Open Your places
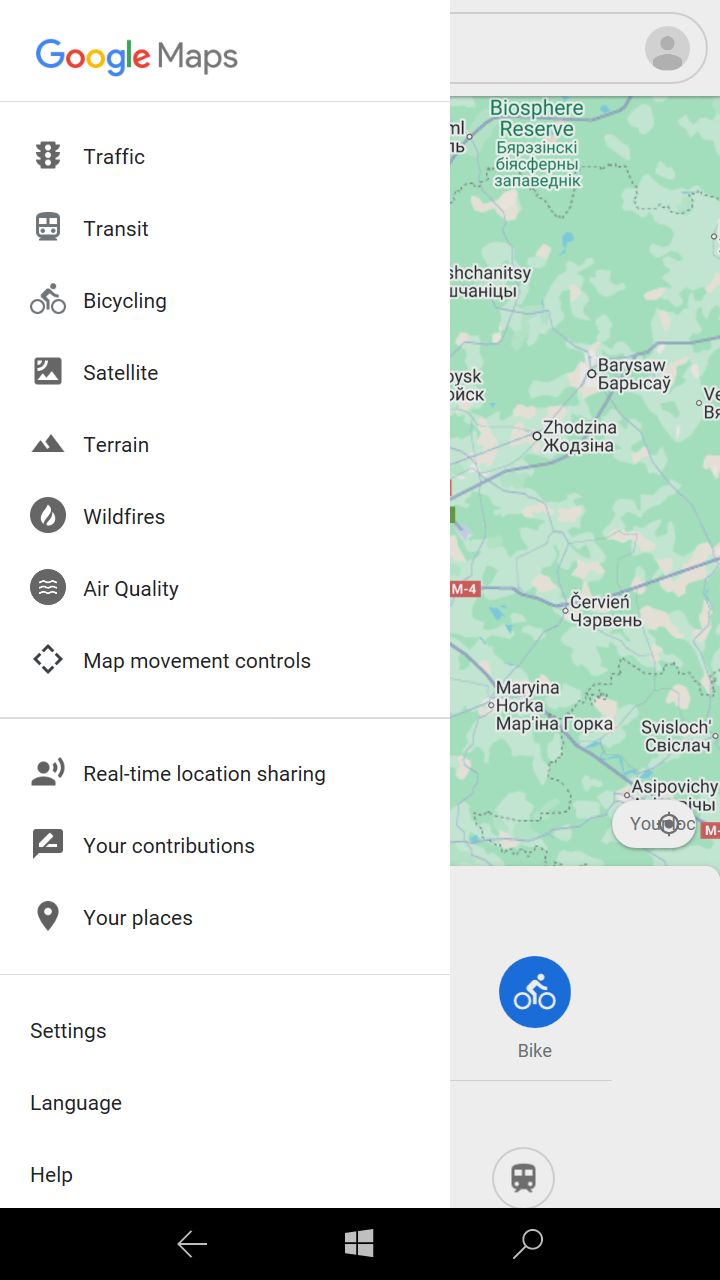 137,918
